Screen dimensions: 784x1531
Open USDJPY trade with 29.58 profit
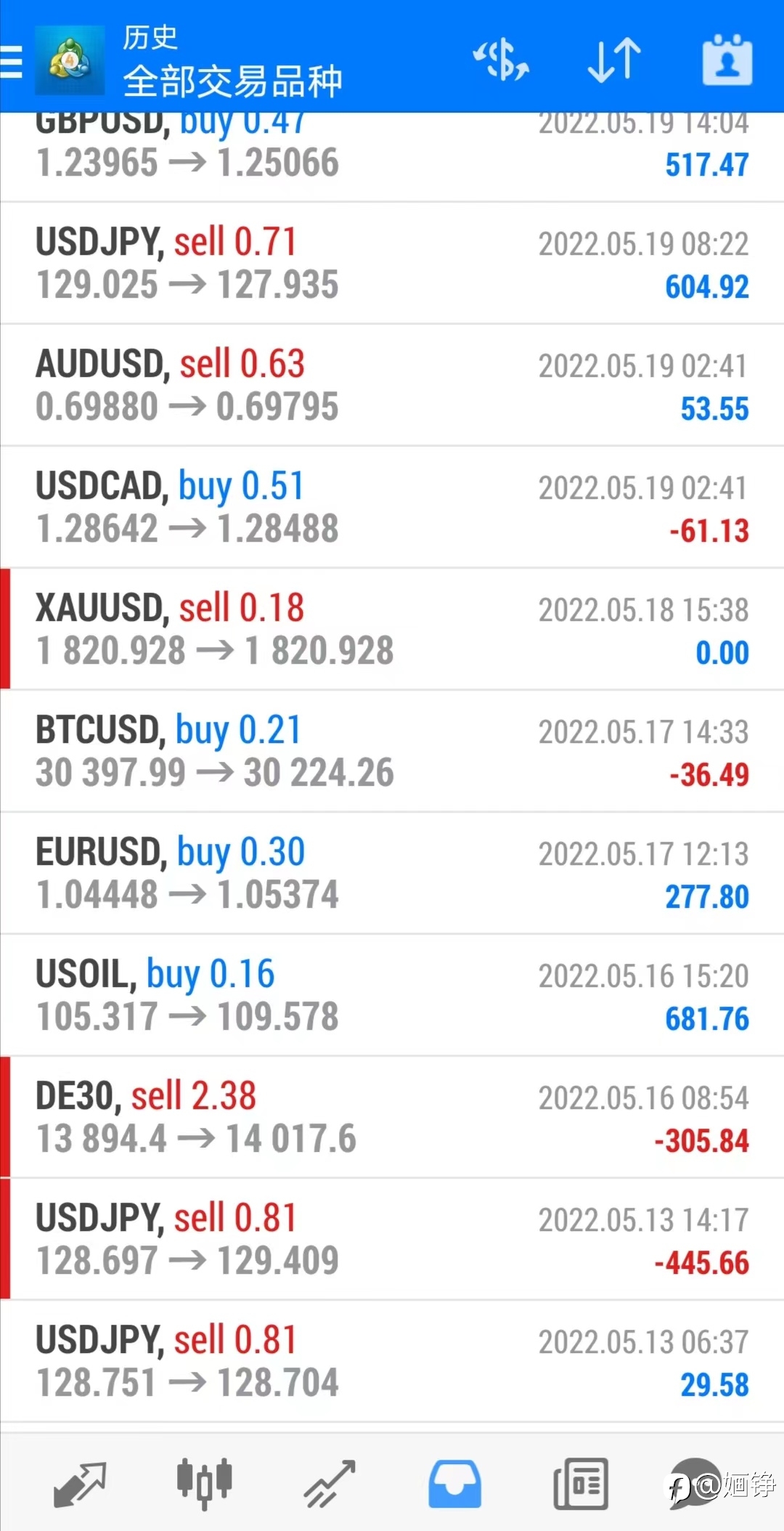point(392,1361)
